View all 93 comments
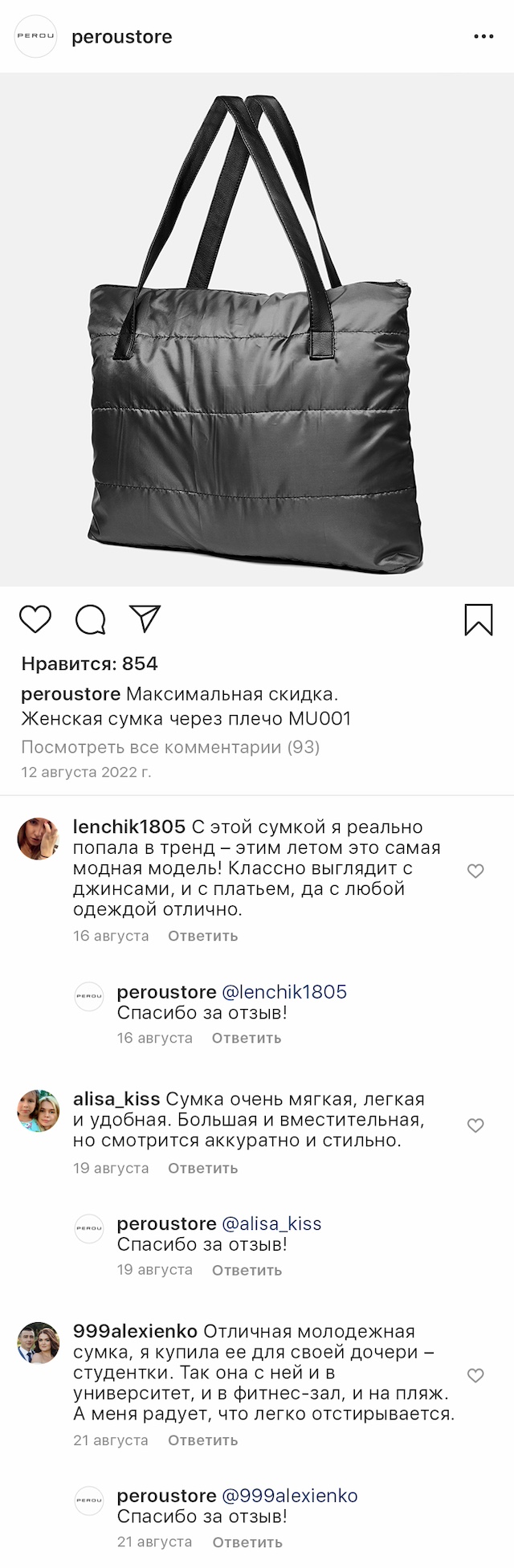514x1568 pixels. [170, 747]
